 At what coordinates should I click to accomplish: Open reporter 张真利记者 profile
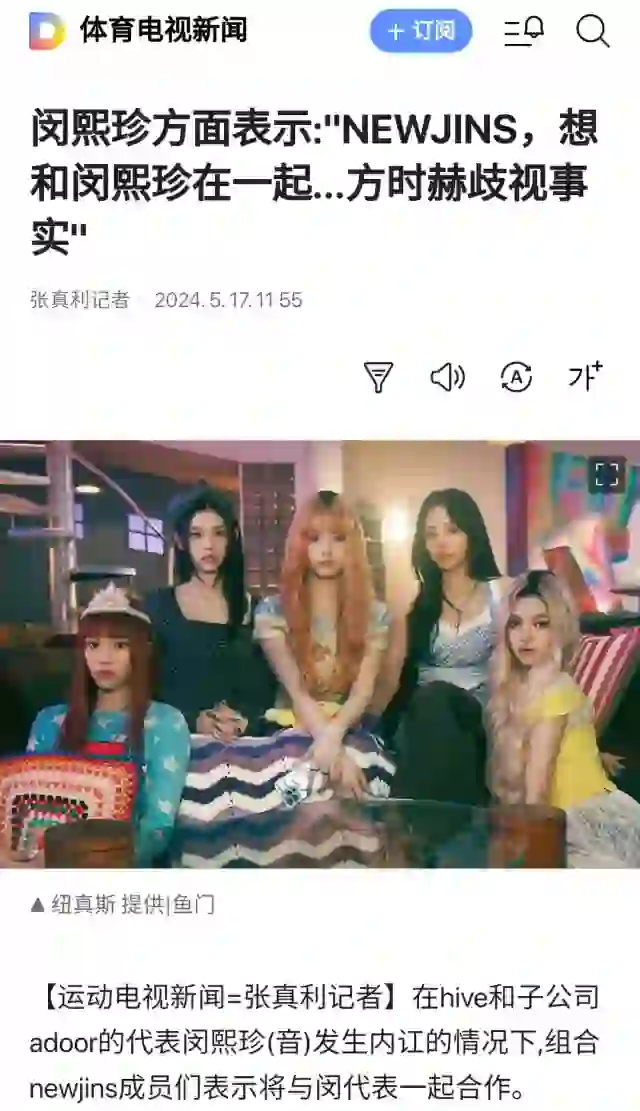(x=80, y=300)
